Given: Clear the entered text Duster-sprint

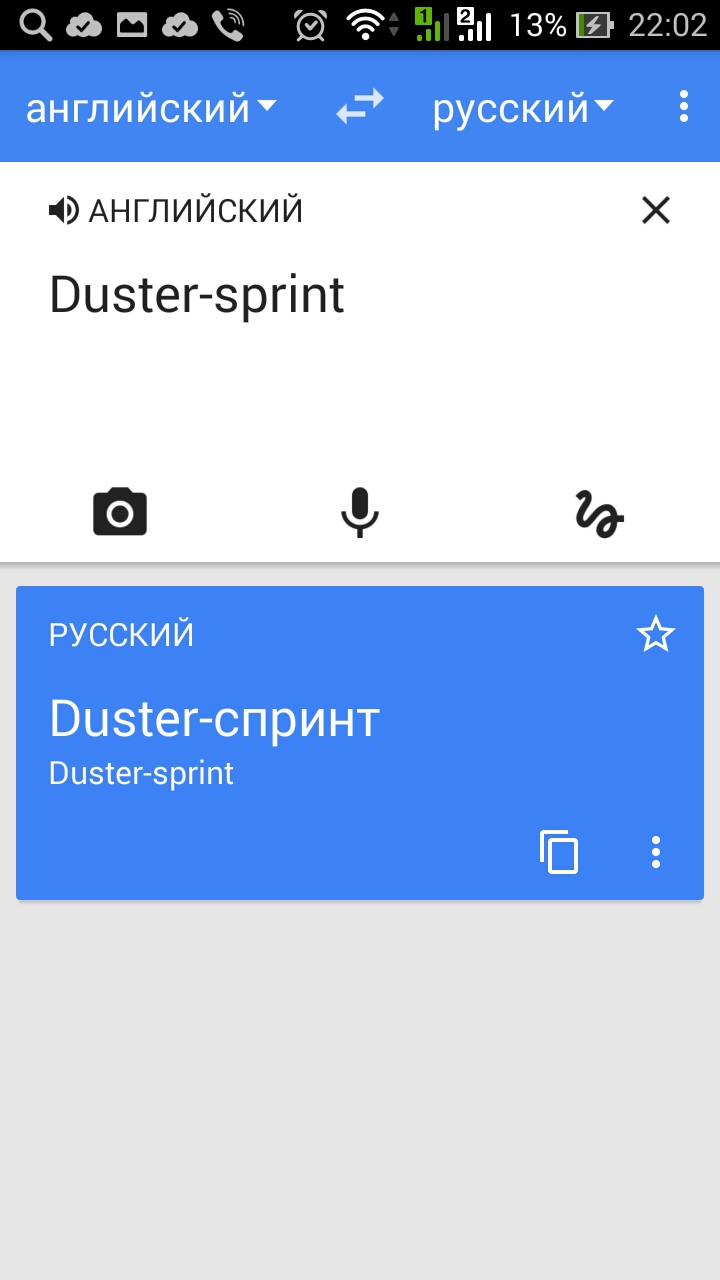Looking at the screenshot, I should [656, 210].
